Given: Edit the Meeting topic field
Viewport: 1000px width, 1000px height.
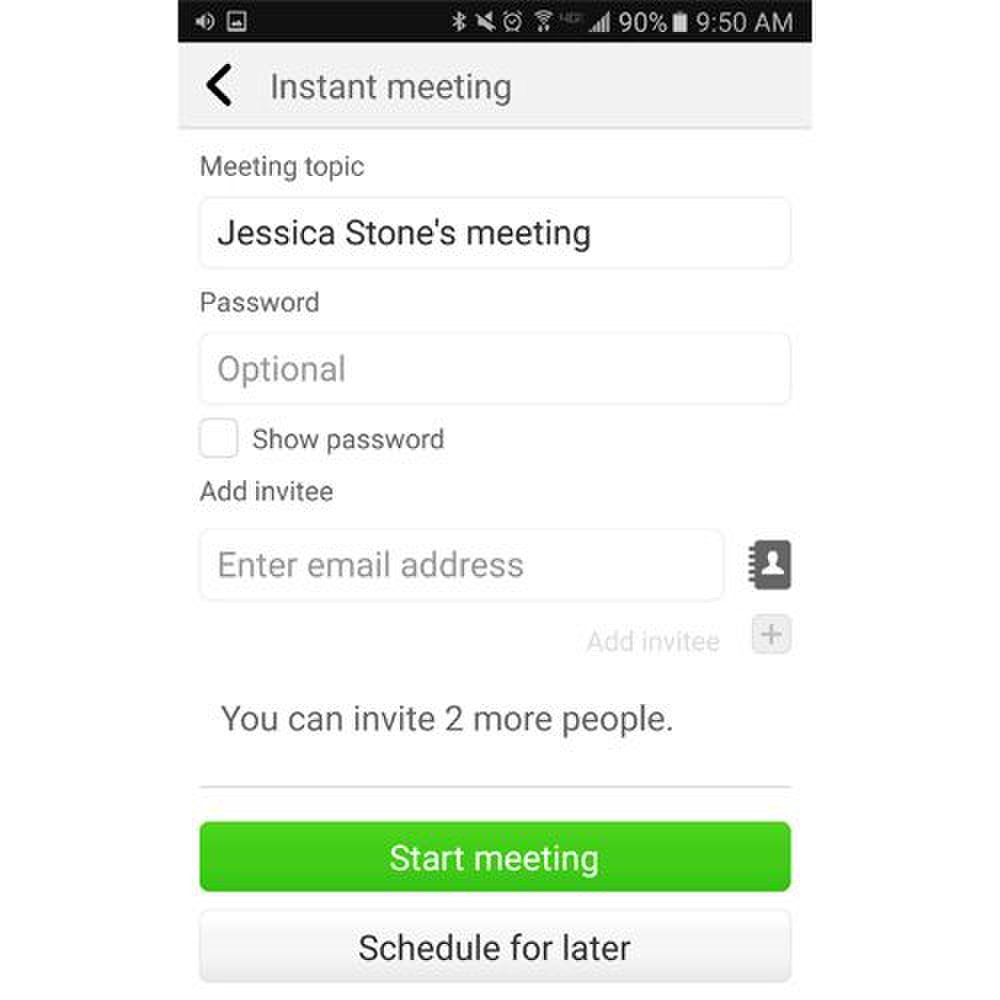Looking at the screenshot, I should tap(495, 233).
